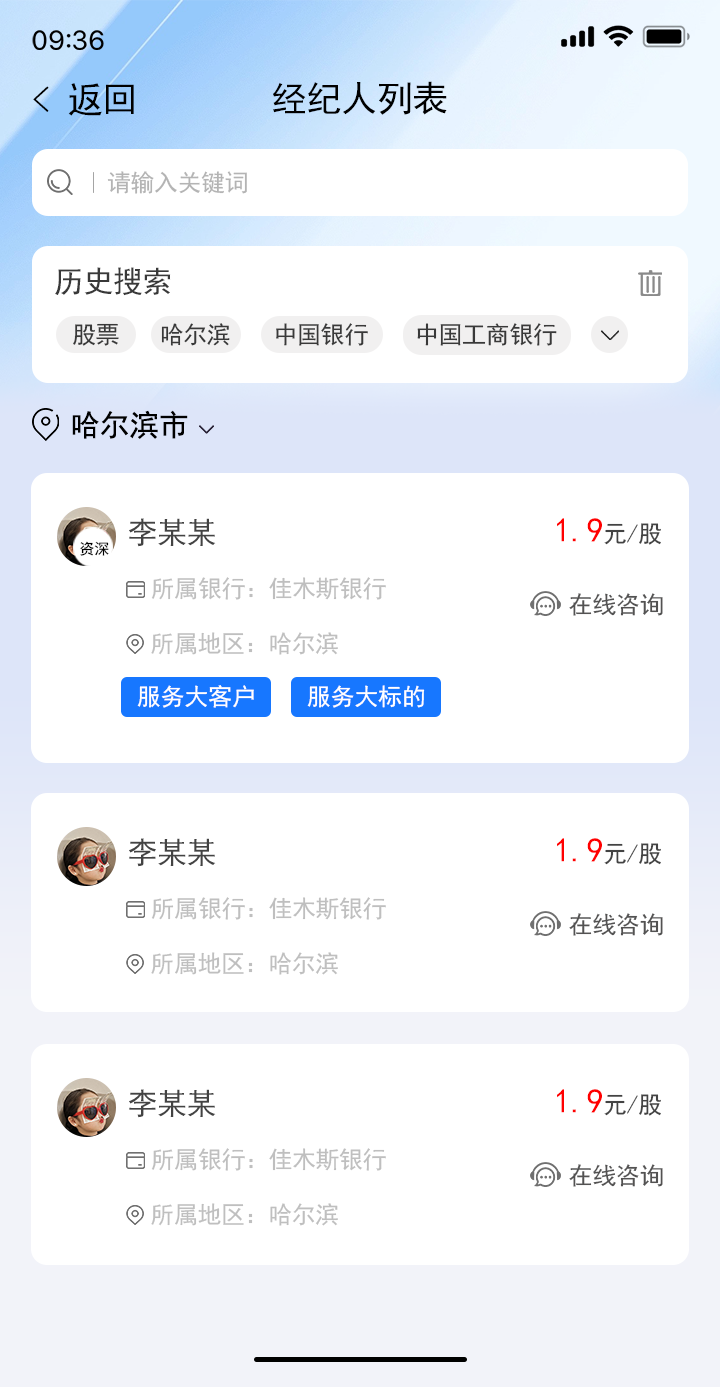Select the 服务大客户 tag

pos(196,697)
